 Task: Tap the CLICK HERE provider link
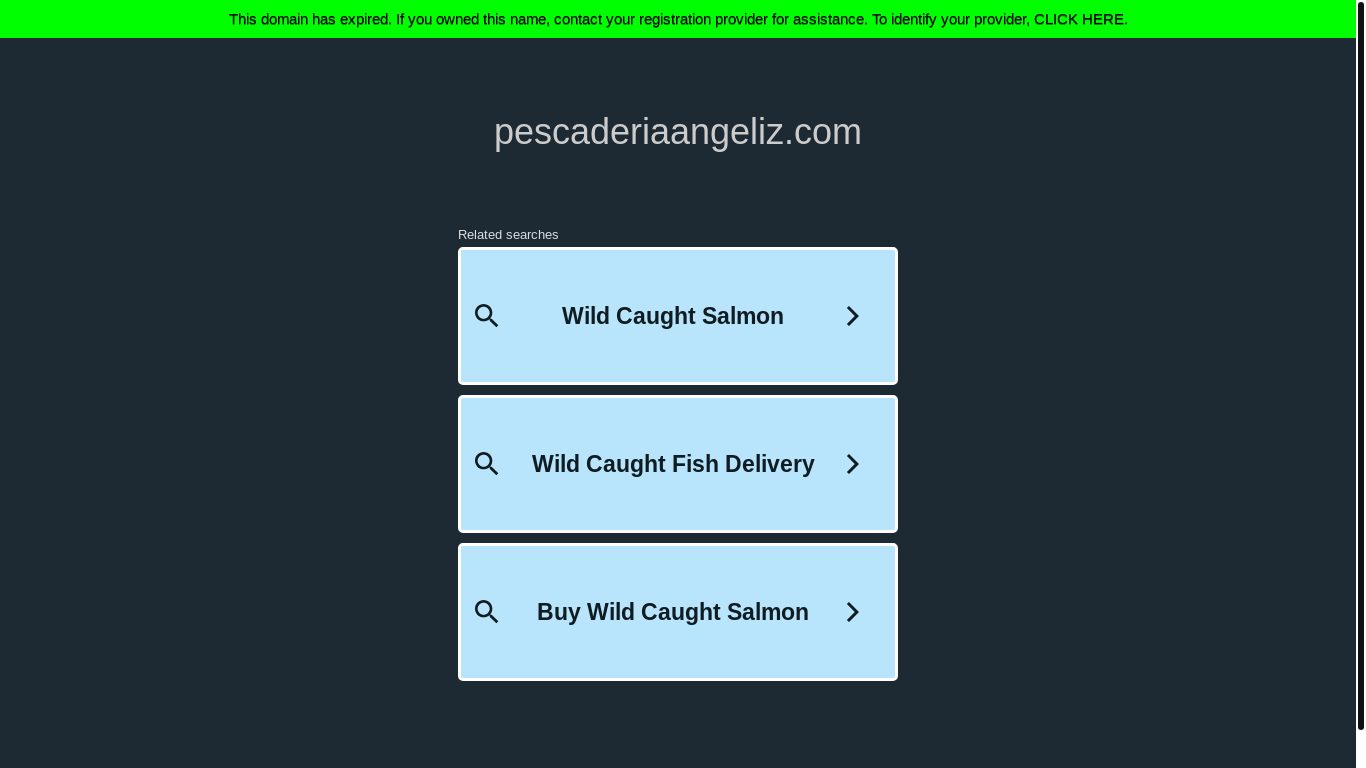tap(1079, 19)
